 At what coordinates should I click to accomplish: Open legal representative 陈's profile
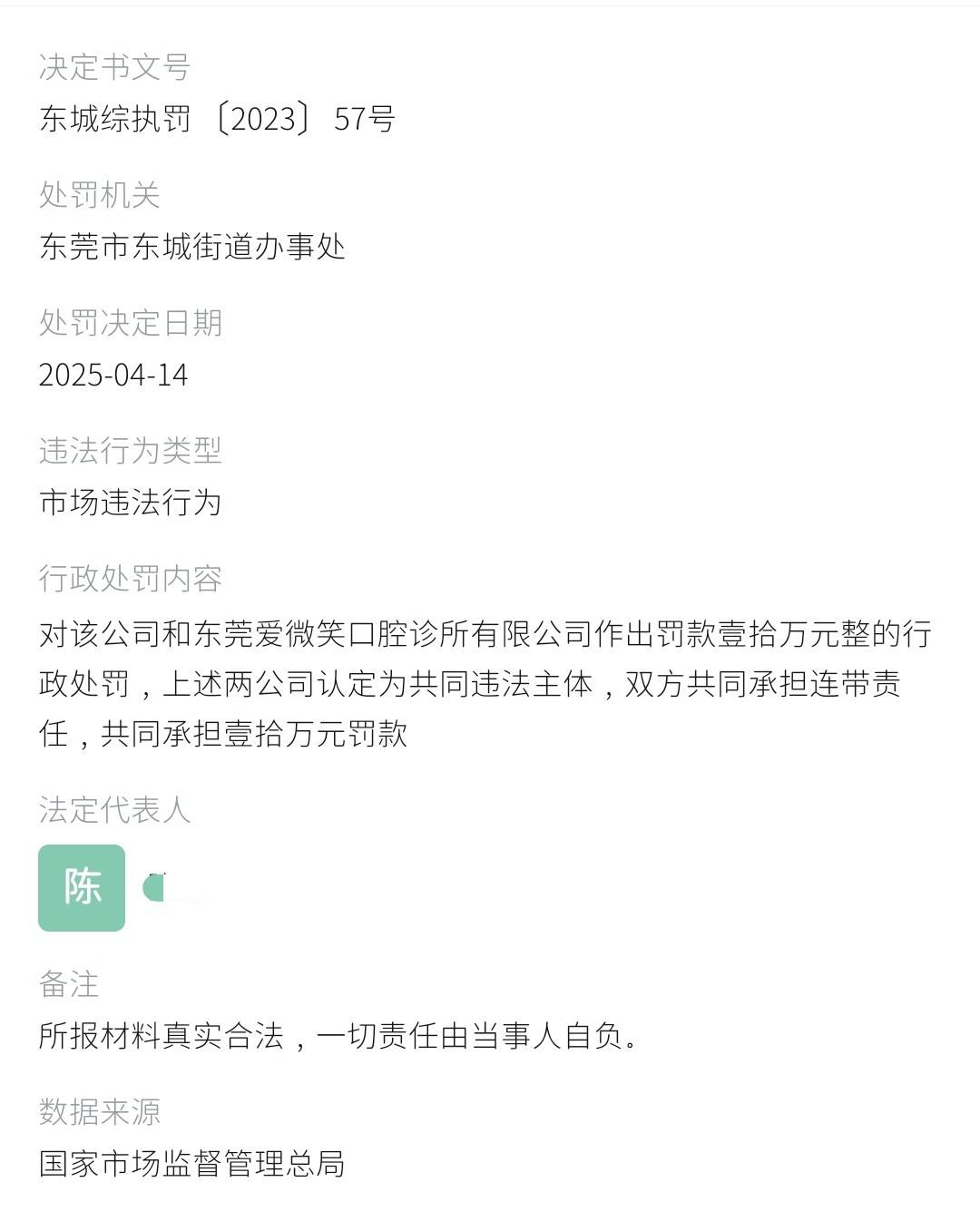click(x=82, y=887)
